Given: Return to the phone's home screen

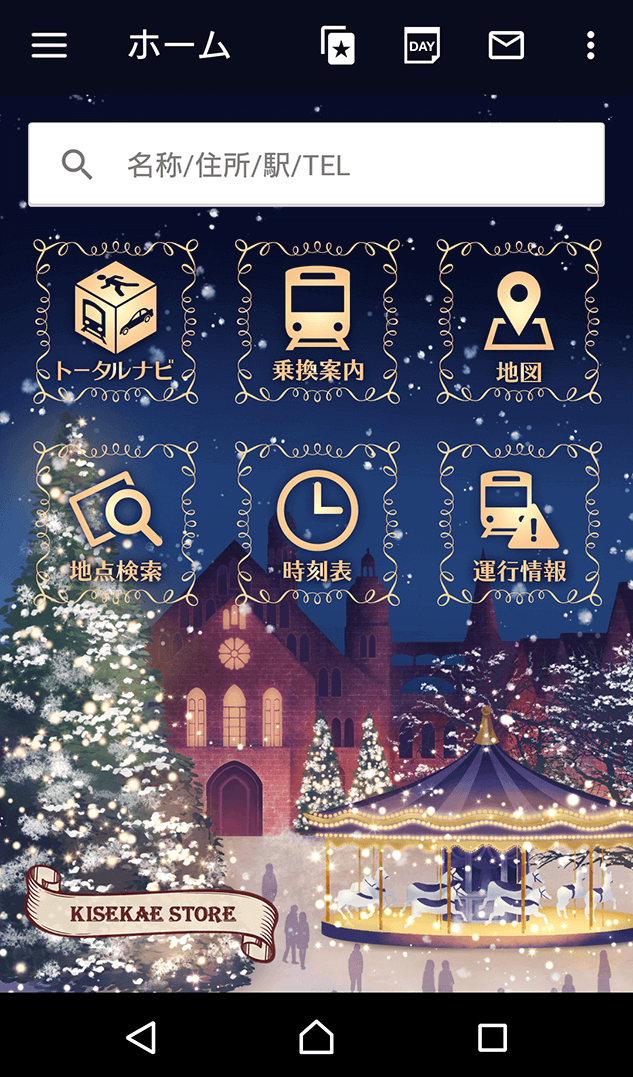Looking at the screenshot, I should click(316, 1037).
